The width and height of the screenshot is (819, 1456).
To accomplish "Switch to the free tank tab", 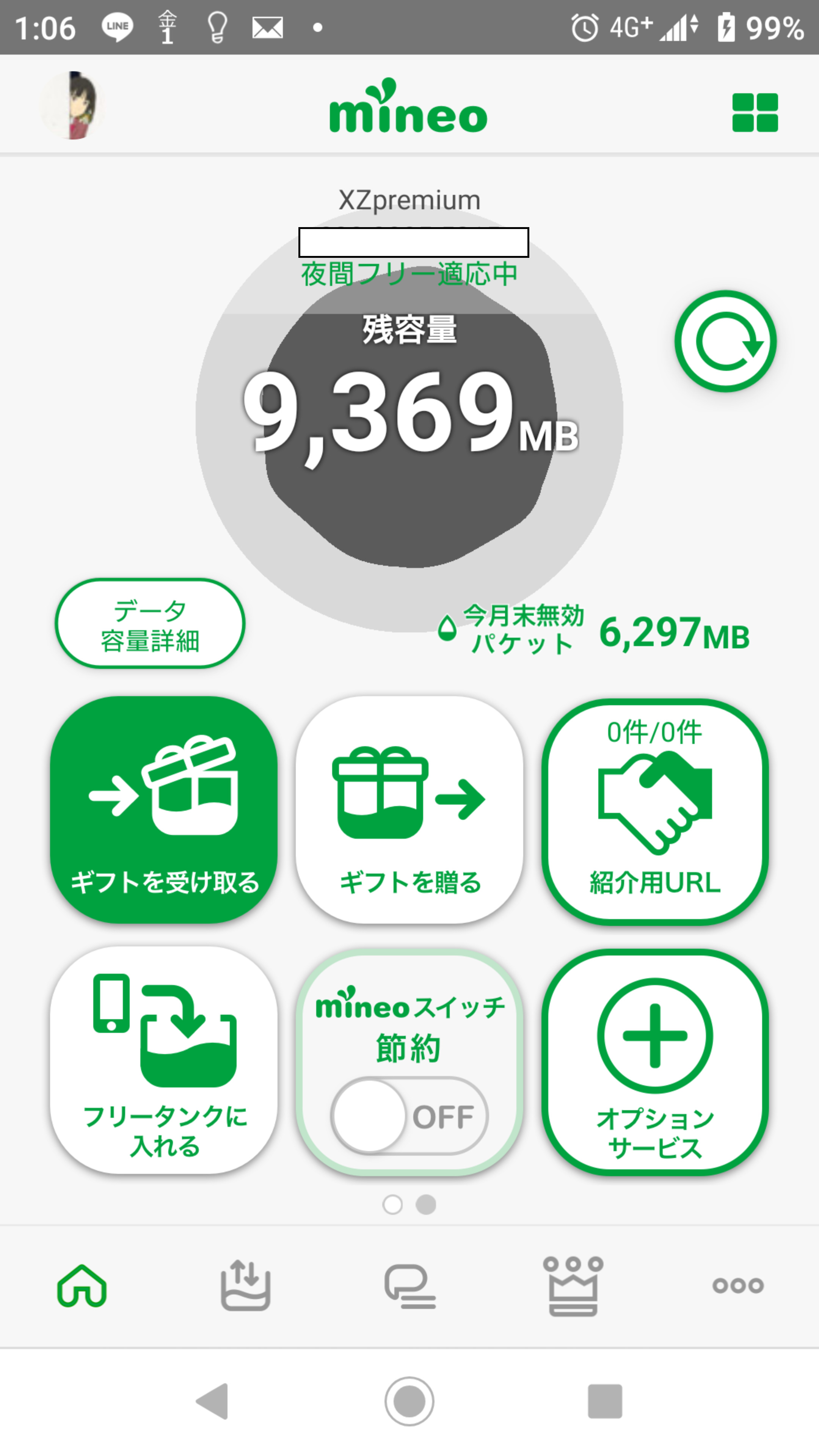I will (x=245, y=1286).
